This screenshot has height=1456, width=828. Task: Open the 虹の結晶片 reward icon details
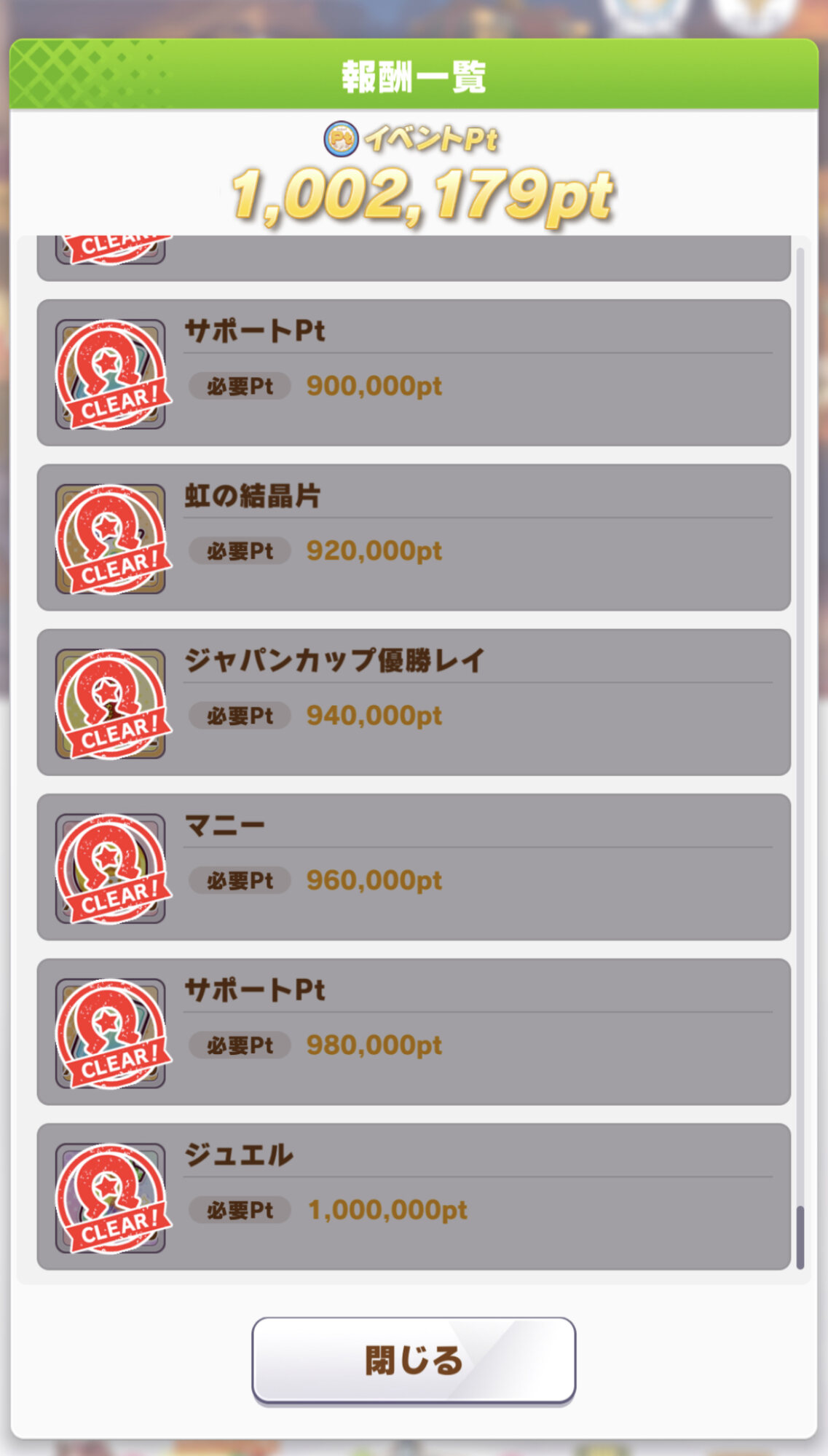111,539
